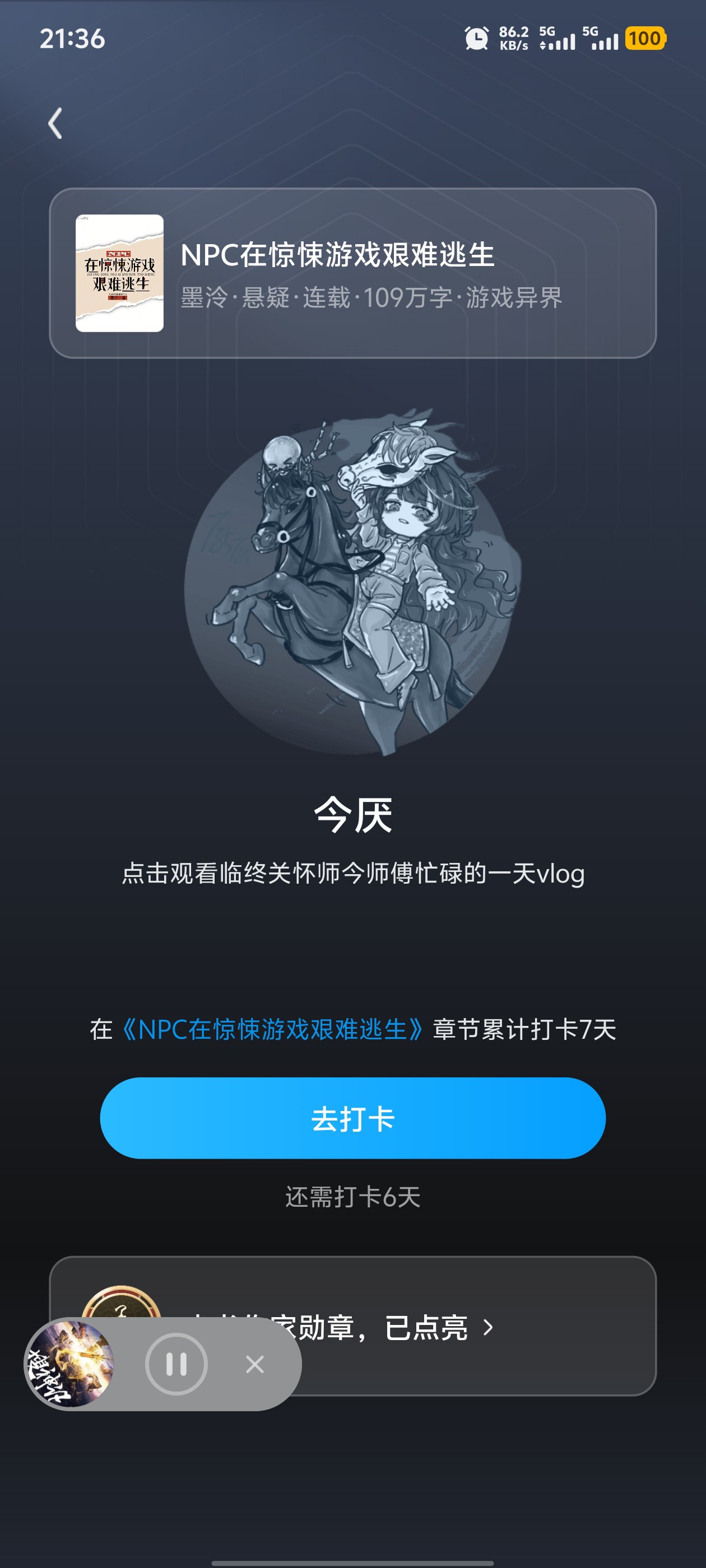The image size is (706, 1568).
Task: View the 今厌 character card image
Action: tap(352, 581)
